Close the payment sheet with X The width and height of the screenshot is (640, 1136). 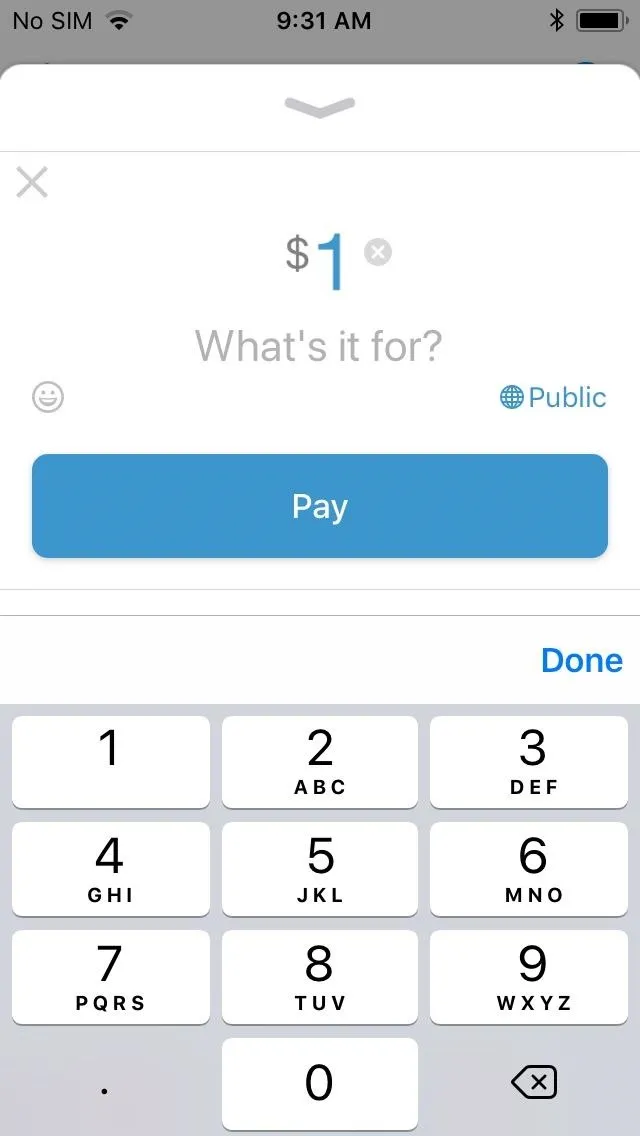tap(32, 182)
